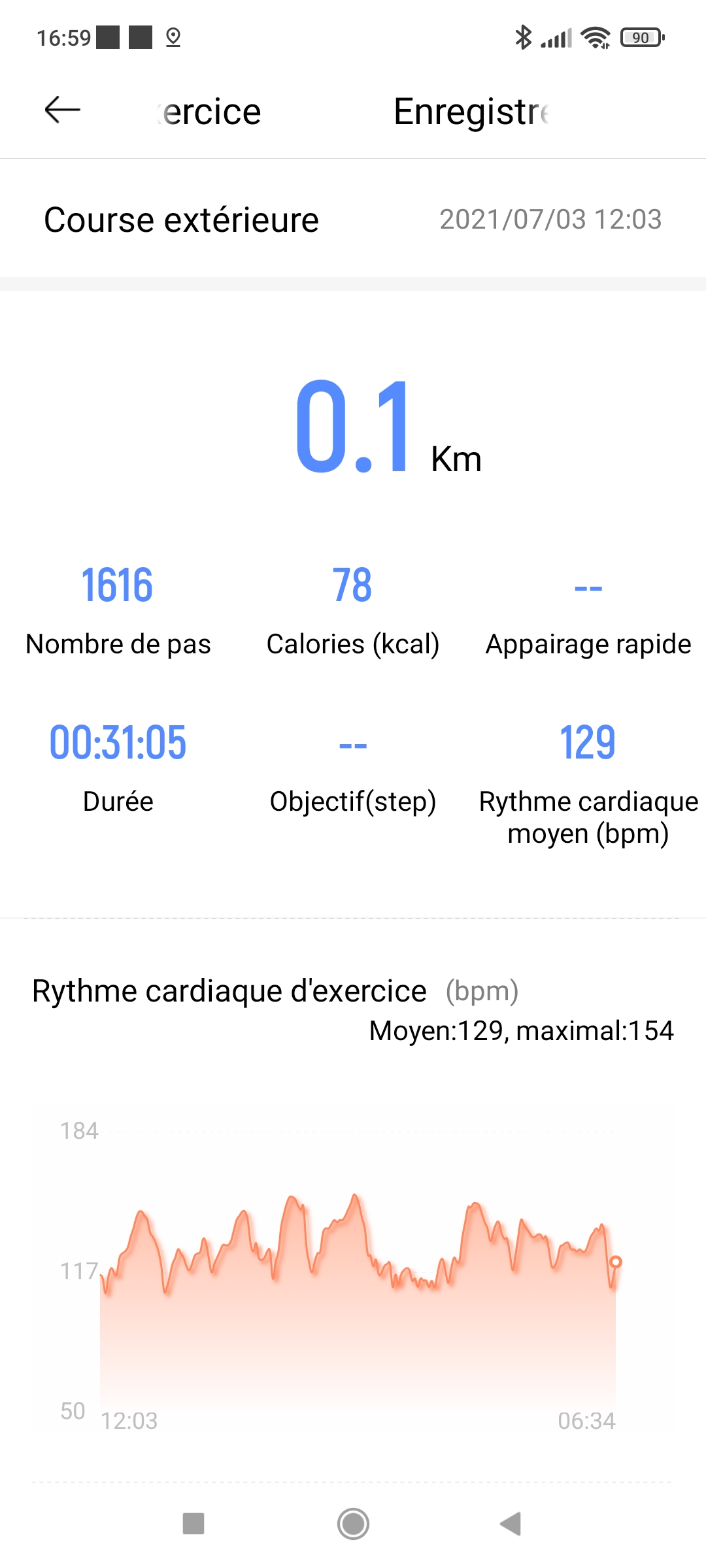Go back with the top-left arrow
Image resolution: width=706 pixels, height=1568 pixels.
(x=62, y=110)
